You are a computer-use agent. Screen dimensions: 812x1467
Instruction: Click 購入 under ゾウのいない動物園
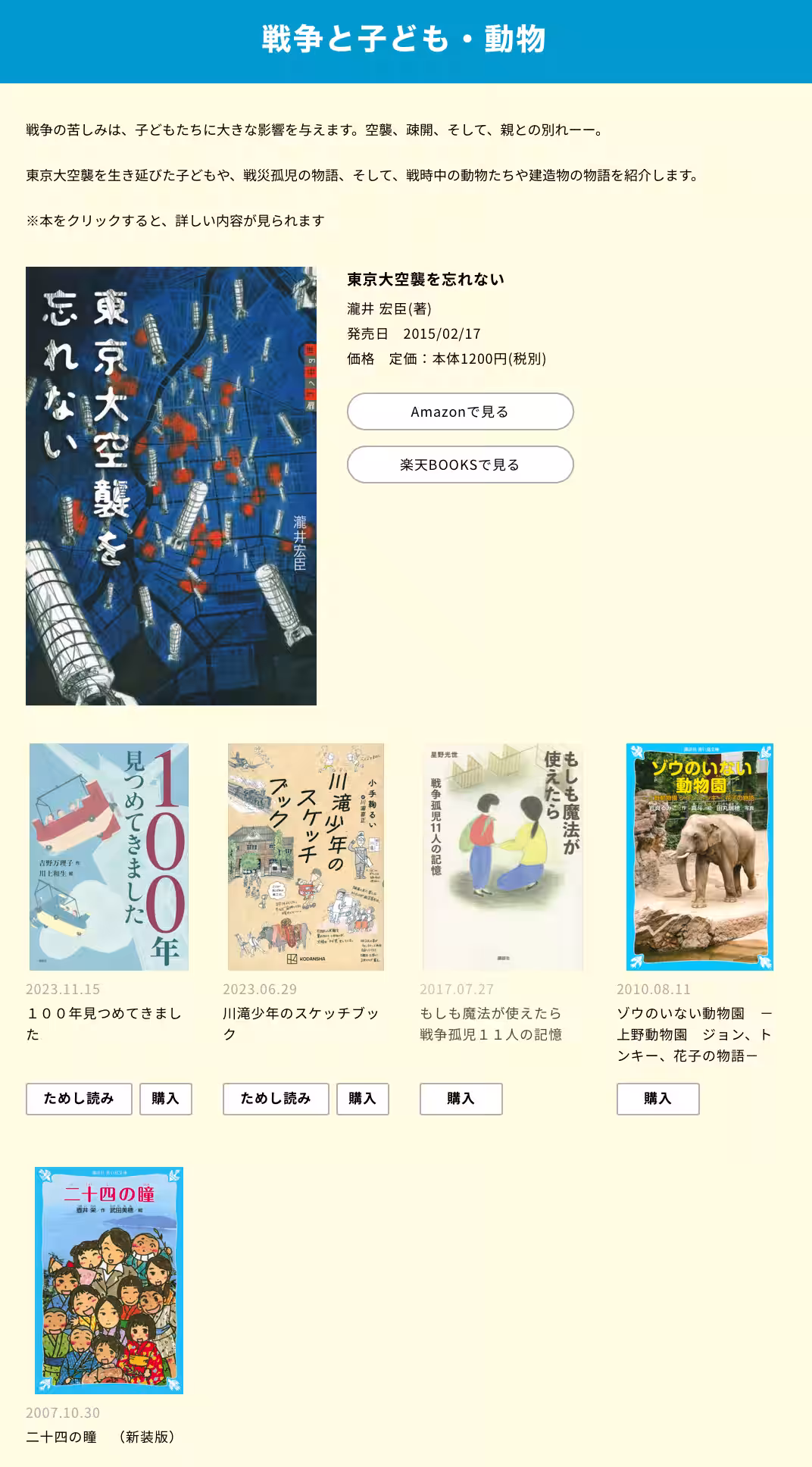tap(657, 1099)
